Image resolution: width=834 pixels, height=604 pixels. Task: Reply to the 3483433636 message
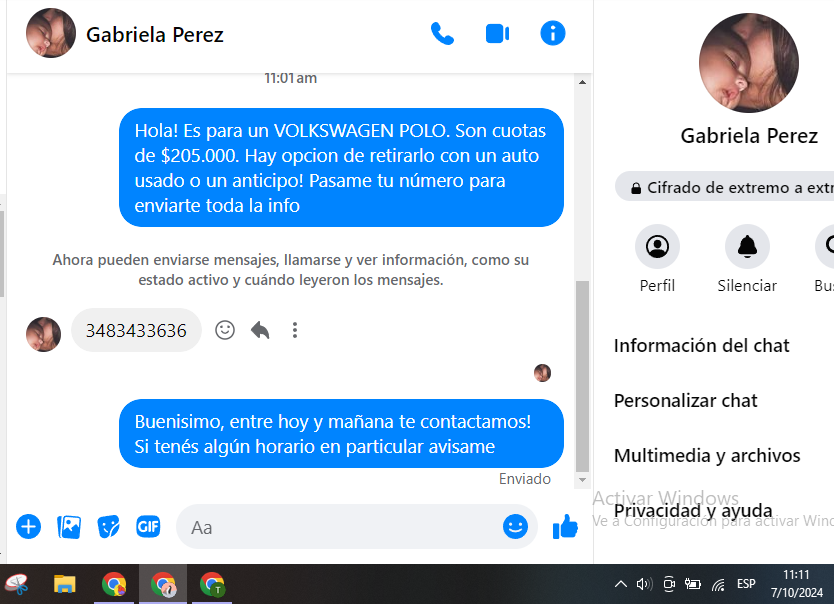pyautogui.click(x=260, y=329)
